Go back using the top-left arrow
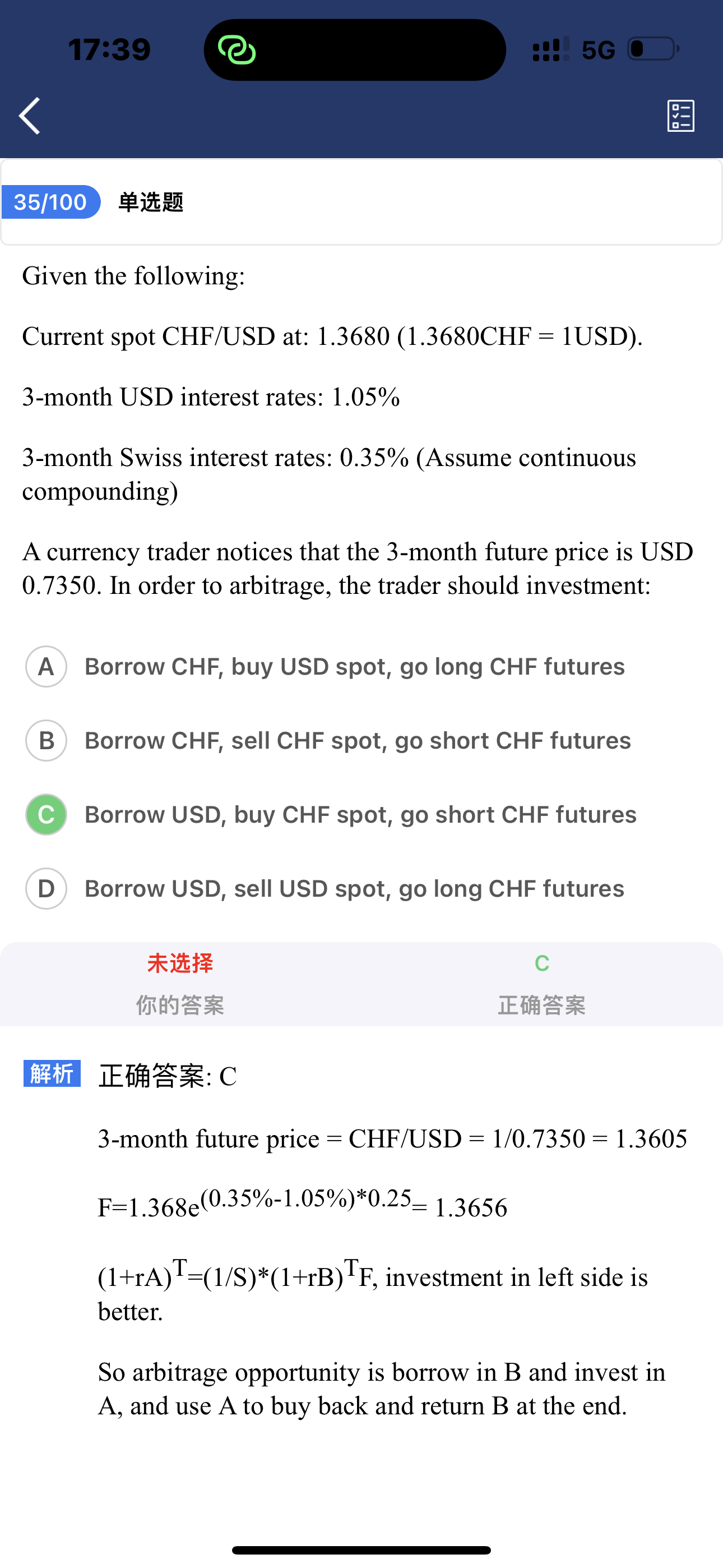 tap(30, 116)
